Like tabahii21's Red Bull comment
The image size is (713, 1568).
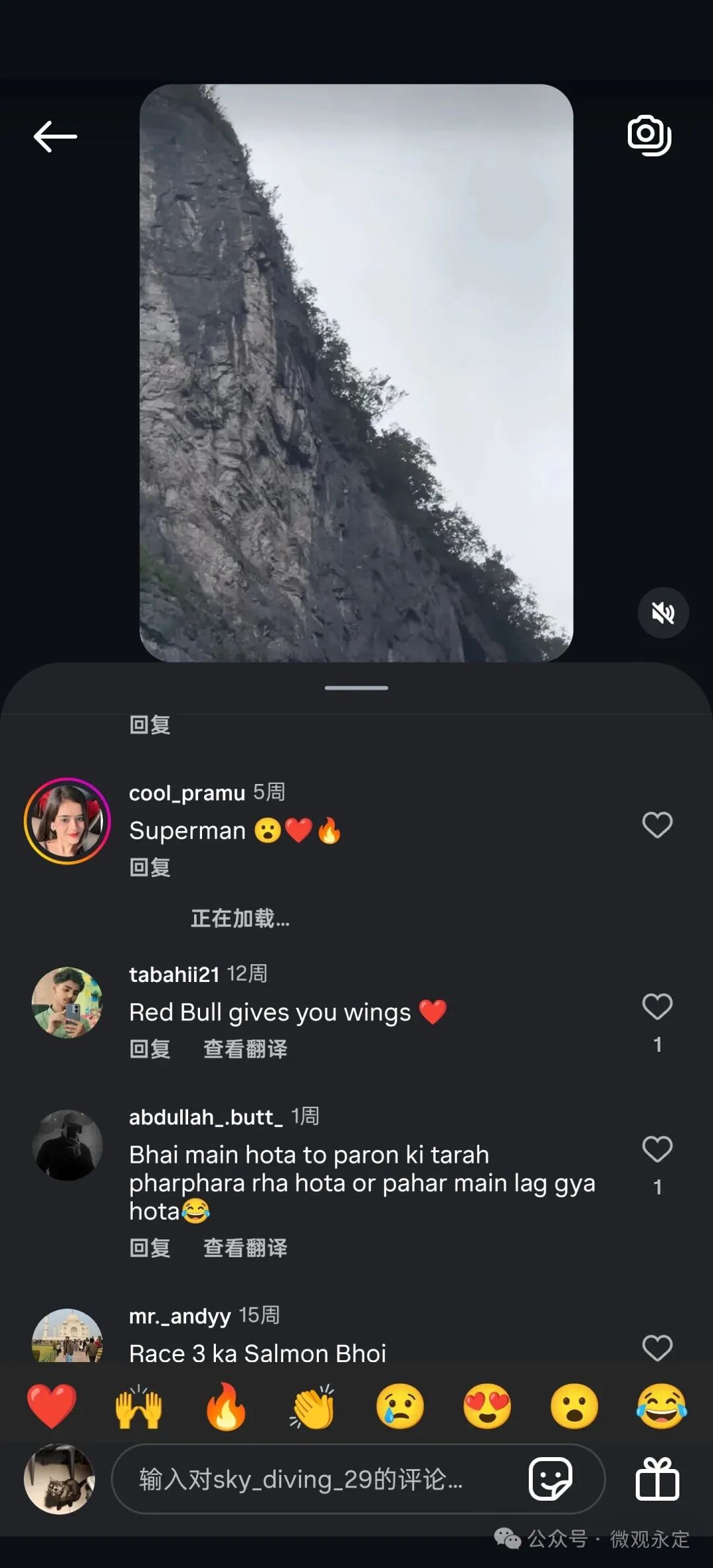click(658, 1006)
